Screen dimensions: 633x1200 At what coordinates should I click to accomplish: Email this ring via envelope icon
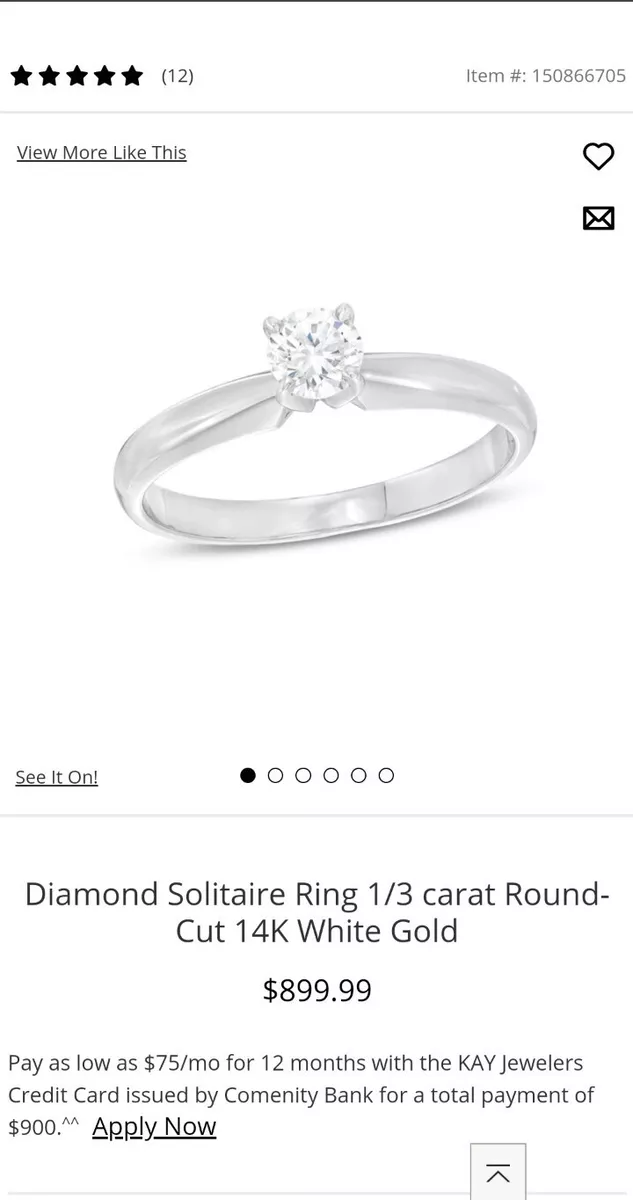598,217
